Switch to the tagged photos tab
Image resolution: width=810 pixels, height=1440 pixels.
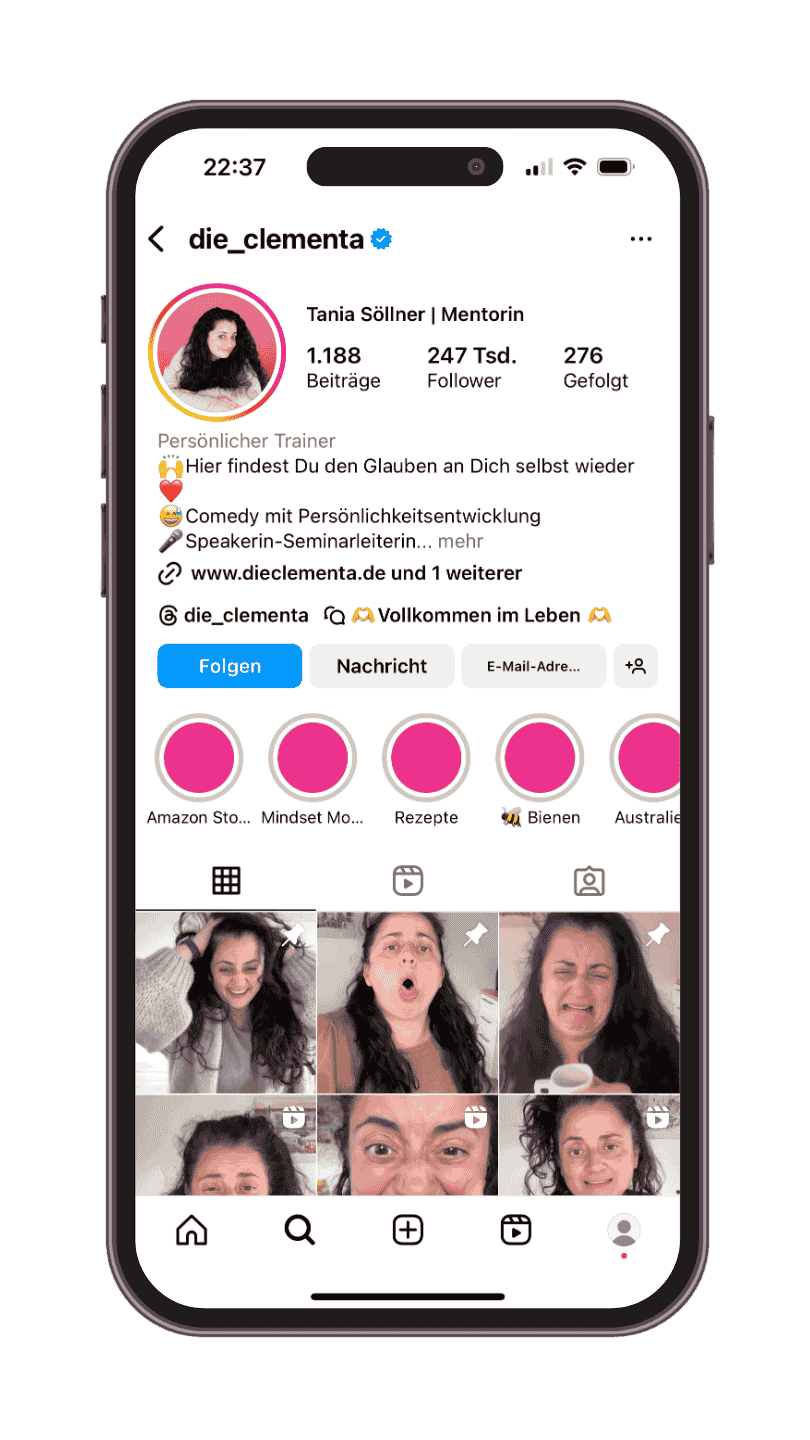point(589,881)
